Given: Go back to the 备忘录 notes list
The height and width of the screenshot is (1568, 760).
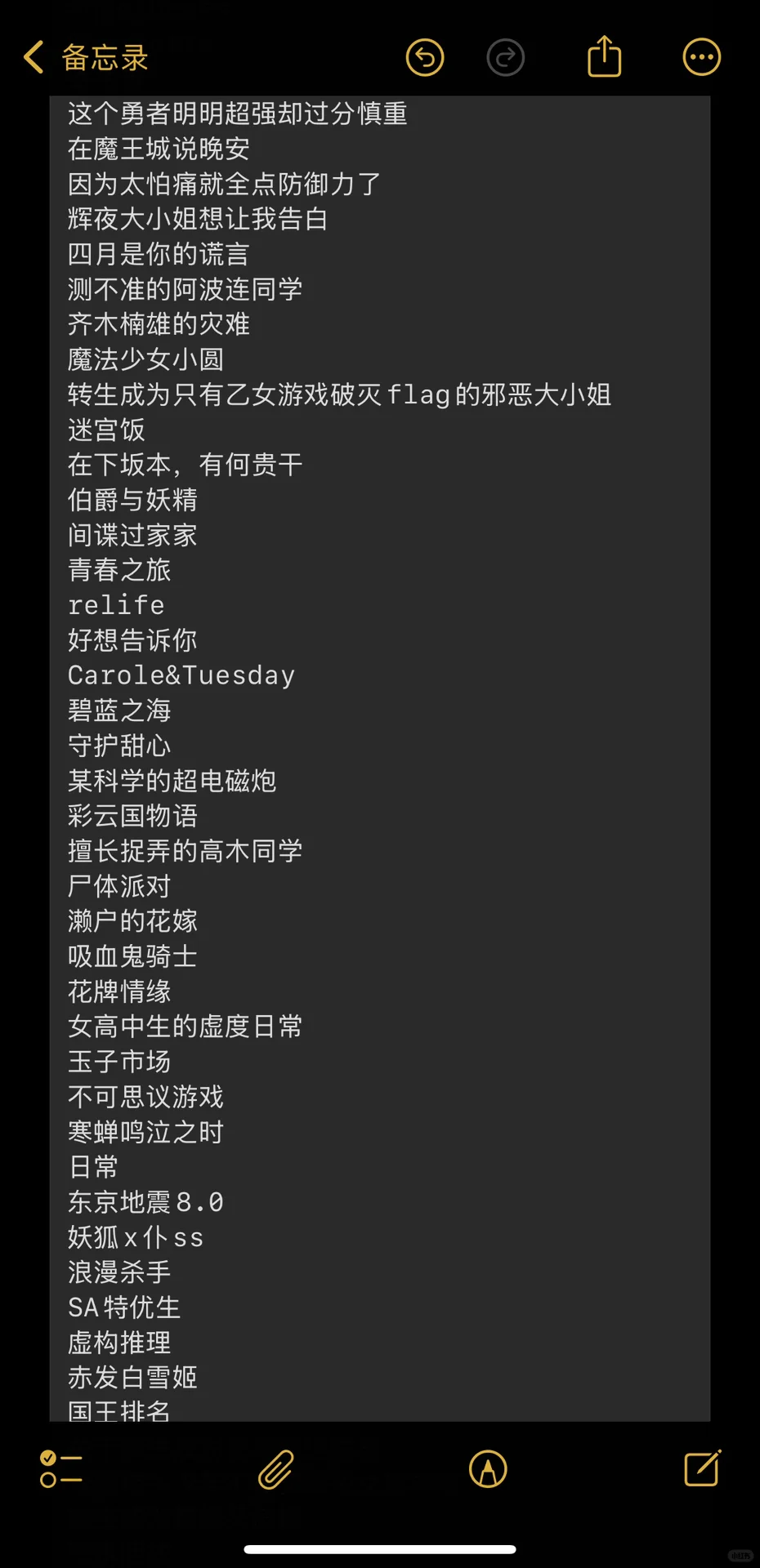Looking at the screenshot, I should click(86, 58).
